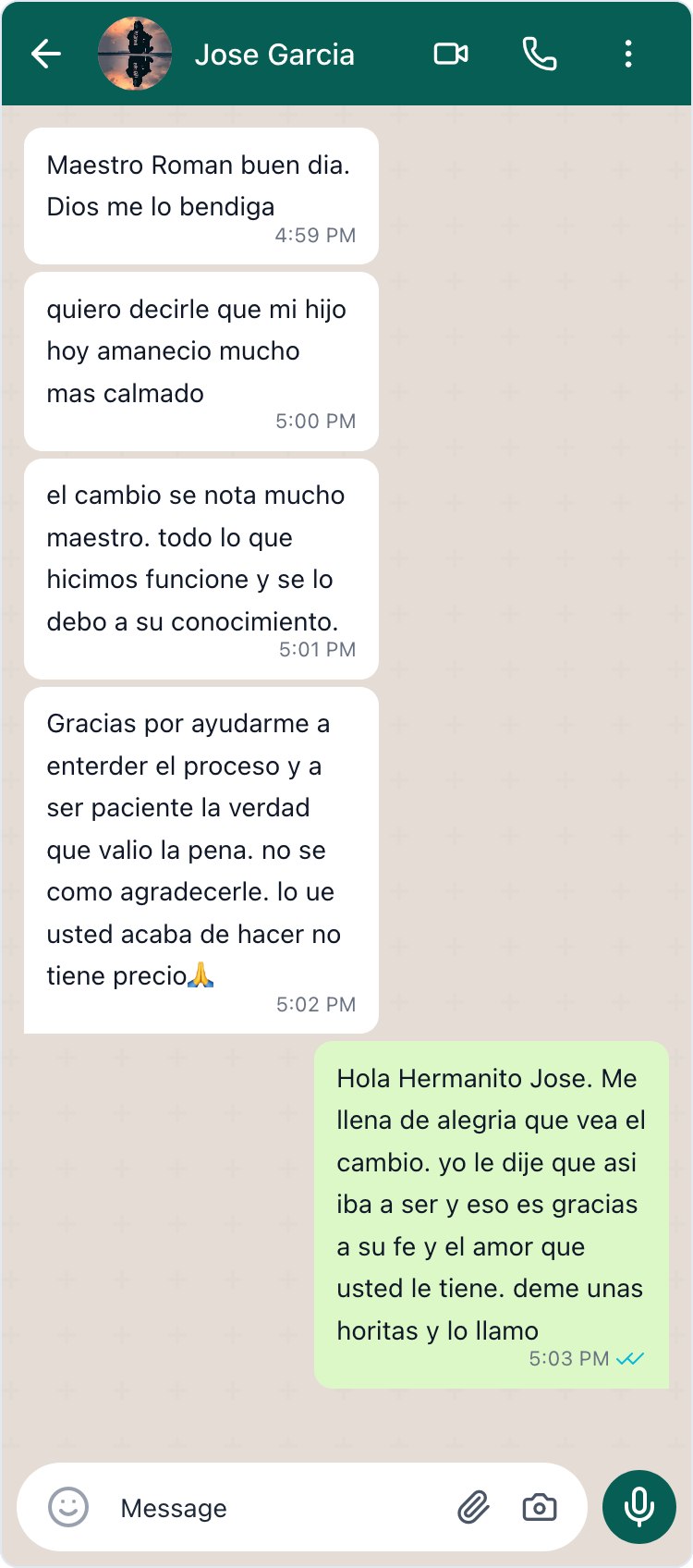Attach a file with the paperclip
Viewport: 693px width, 1568px height.
[x=473, y=1508]
